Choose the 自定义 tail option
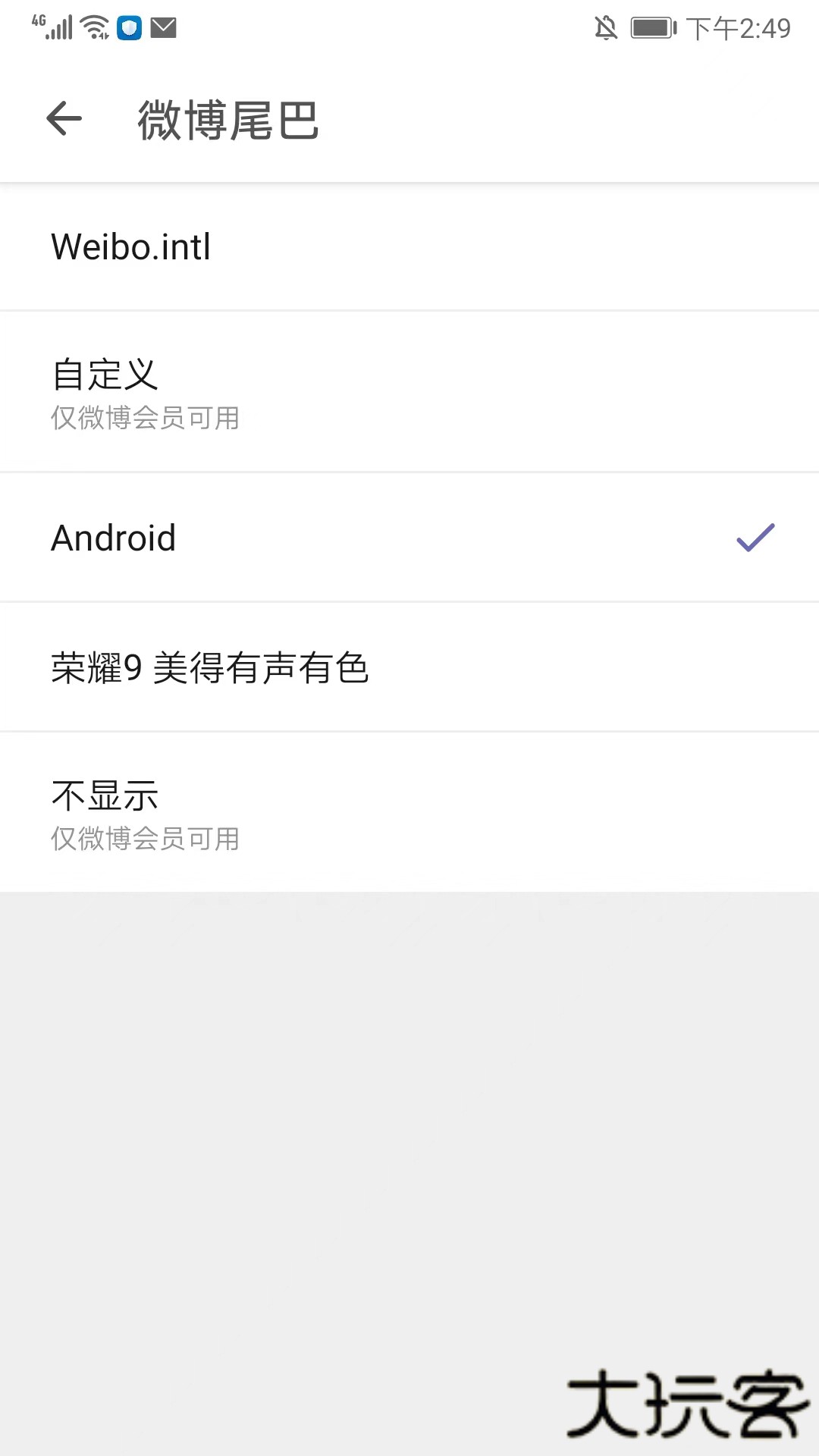 (409, 393)
